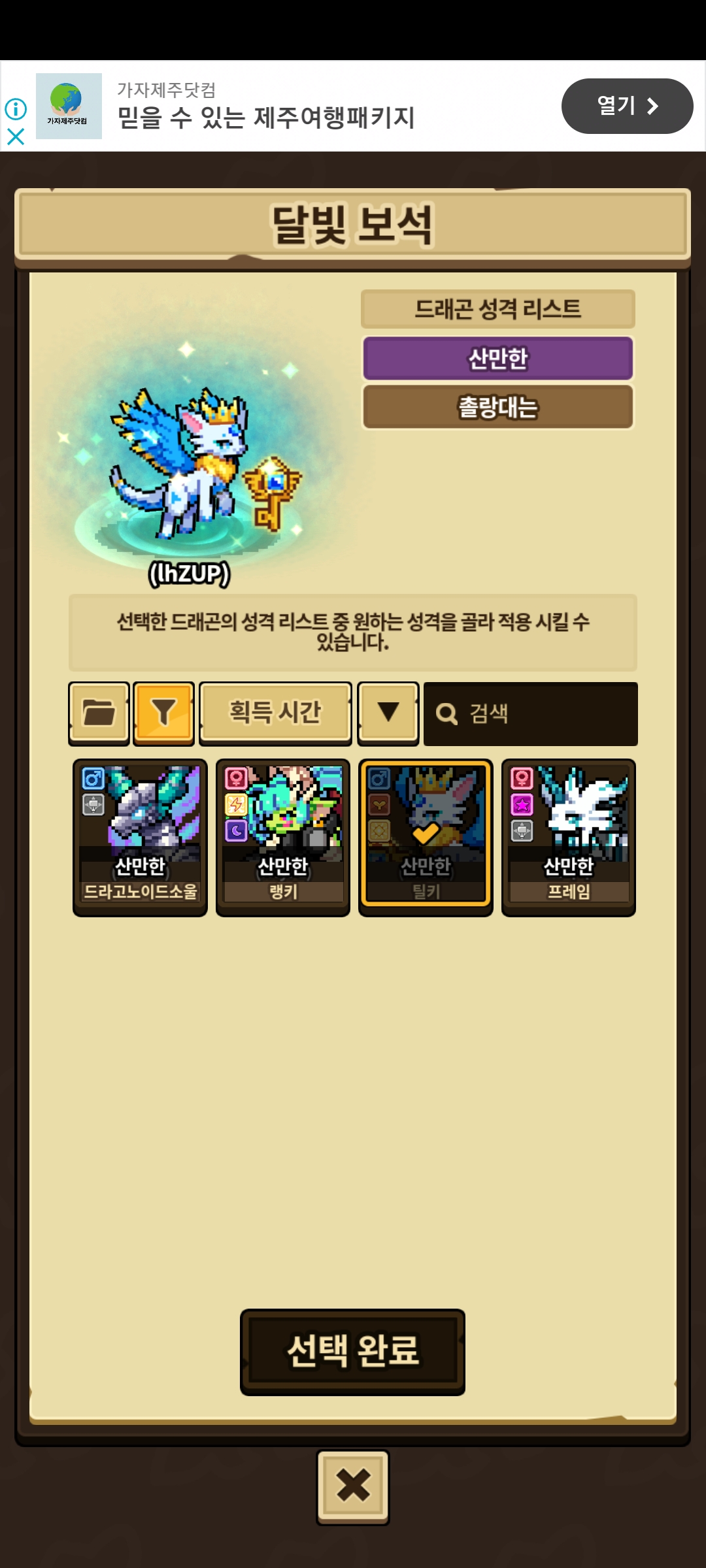This screenshot has height=1568, width=706.
Task: Choose the 랭키 dragon card
Action: 283,838
